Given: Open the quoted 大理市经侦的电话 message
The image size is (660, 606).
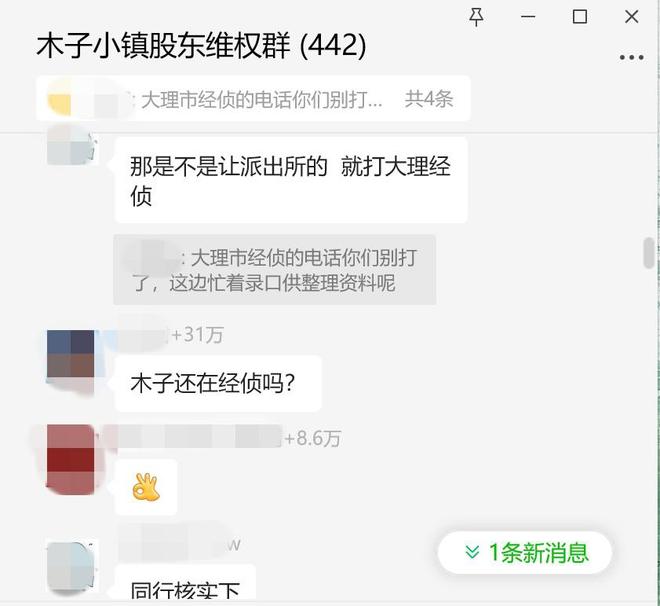Looking at the screenshot, I should [274, 270].
